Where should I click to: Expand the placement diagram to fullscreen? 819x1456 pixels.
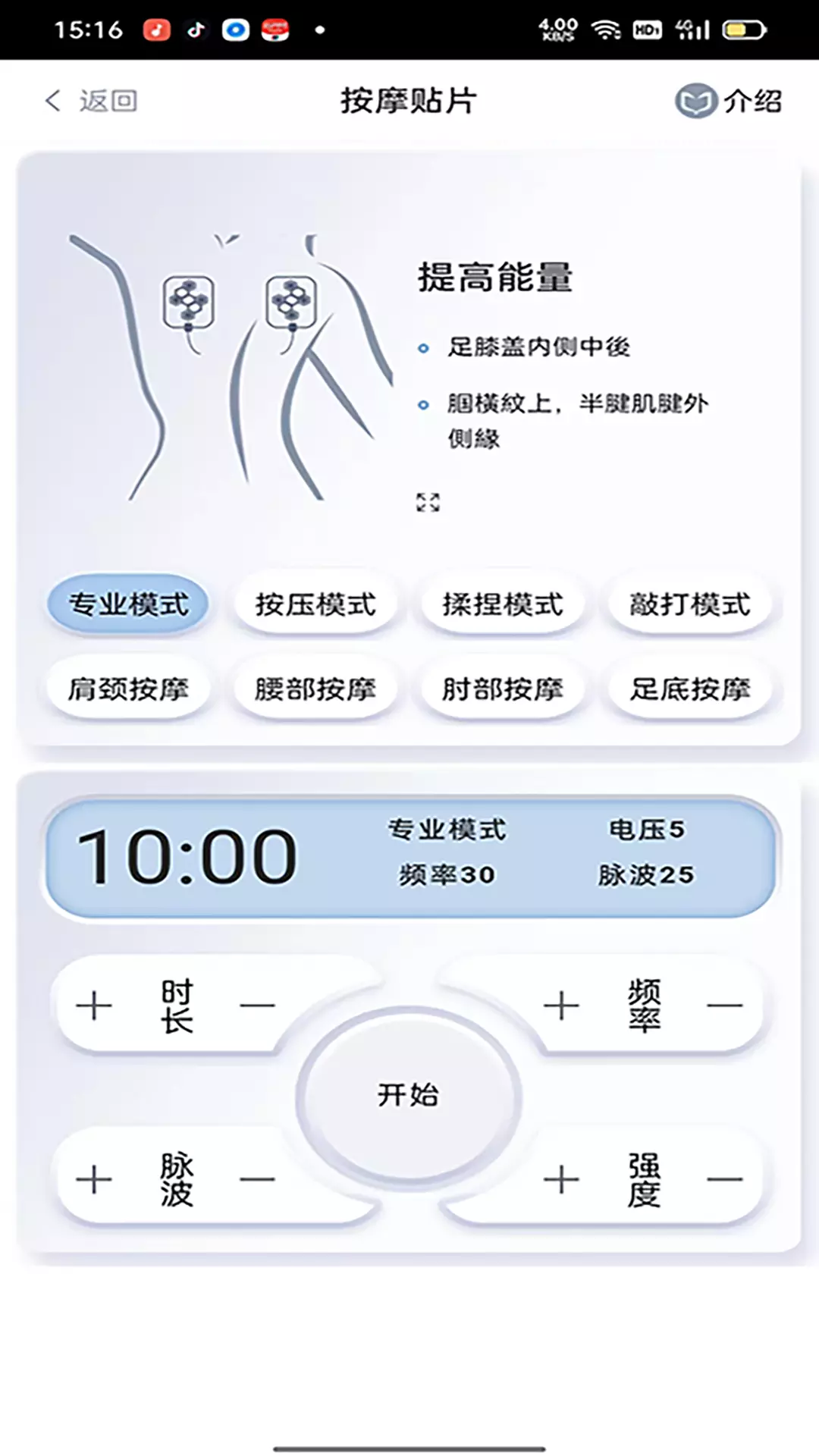(428, 502)
